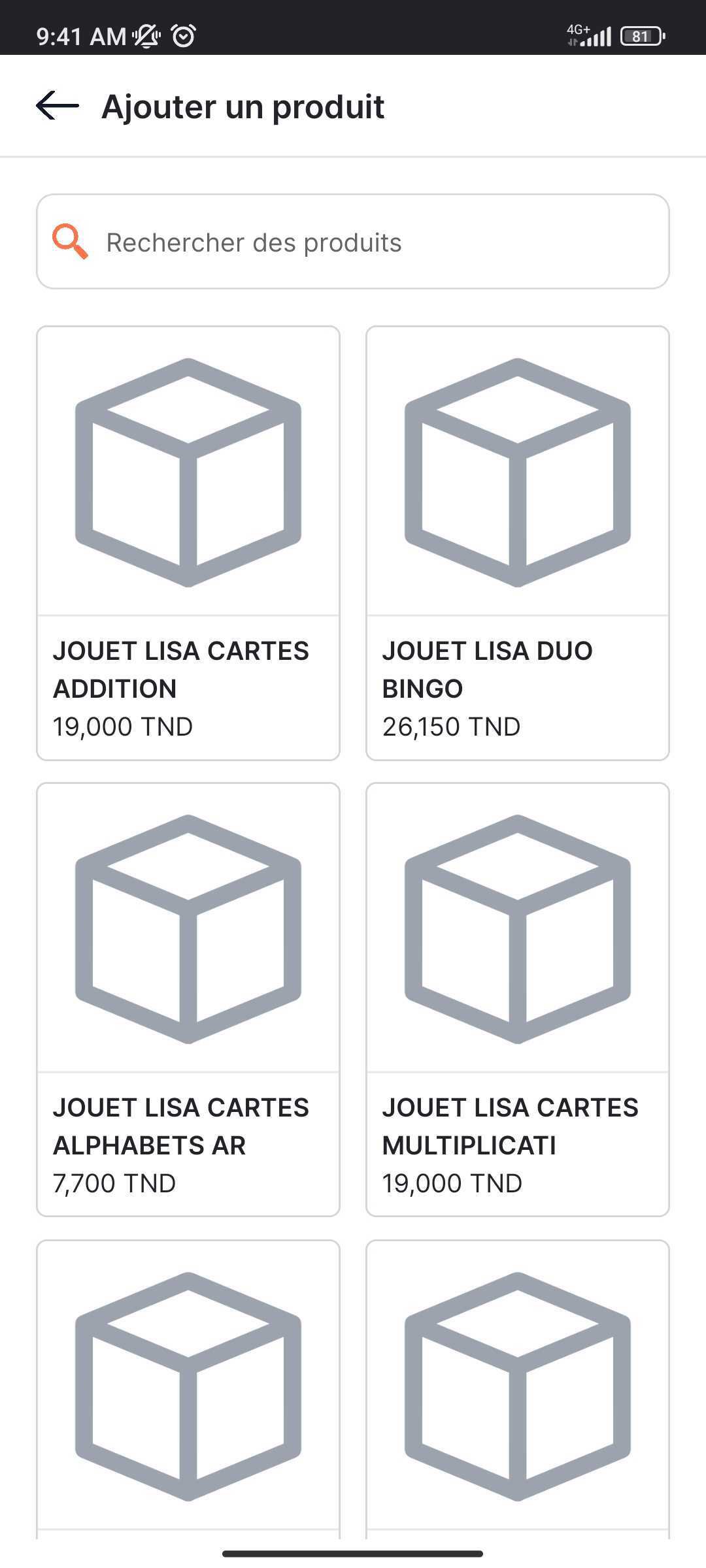Open JOUET LISA CARTES MULTIPLICATI product
The height and width of the screenshot is (1568, 706).
click(x=518, y=1000)
